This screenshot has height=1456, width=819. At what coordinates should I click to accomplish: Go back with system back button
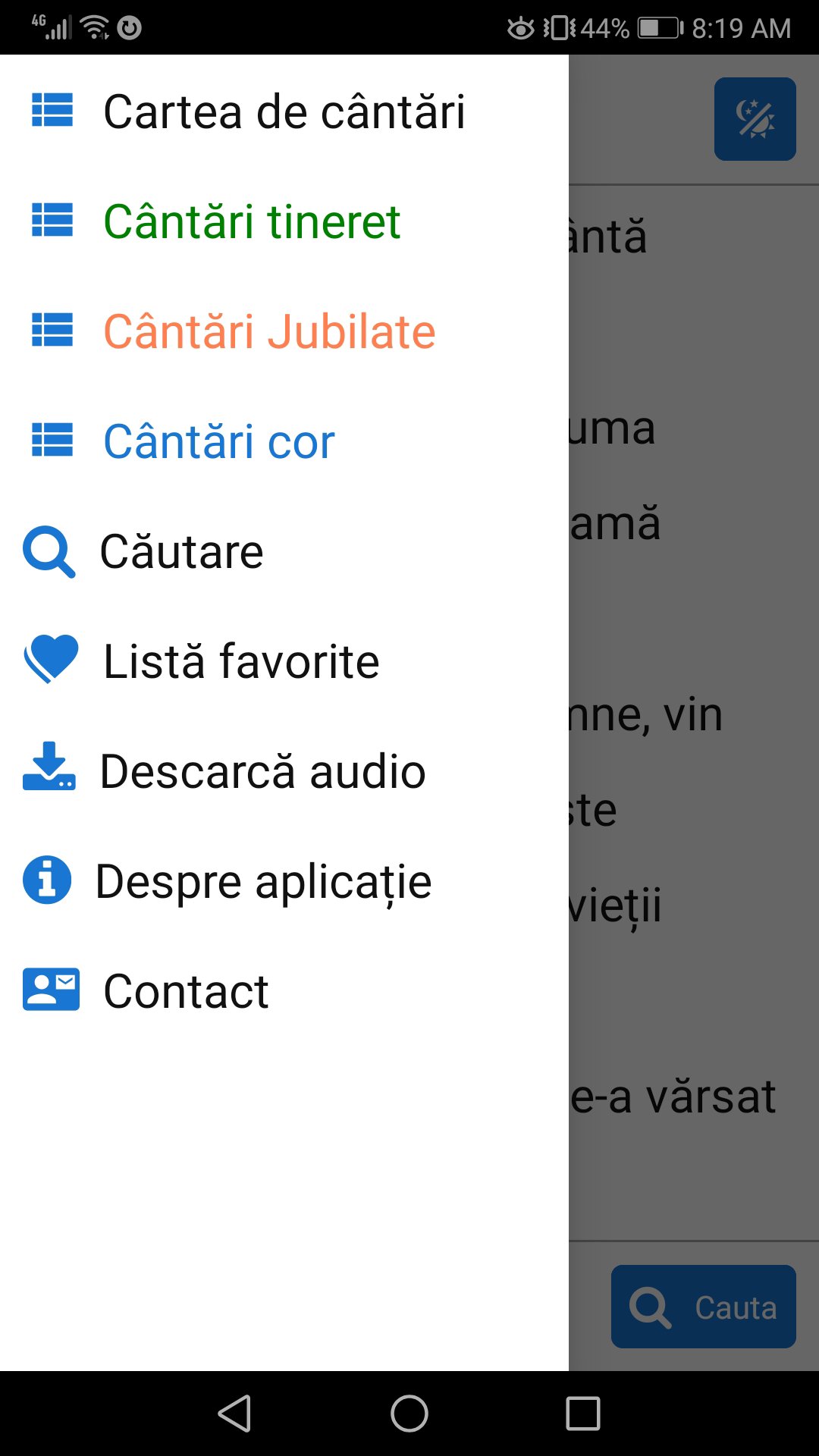pyautogui.click(x=234, y=1414)
